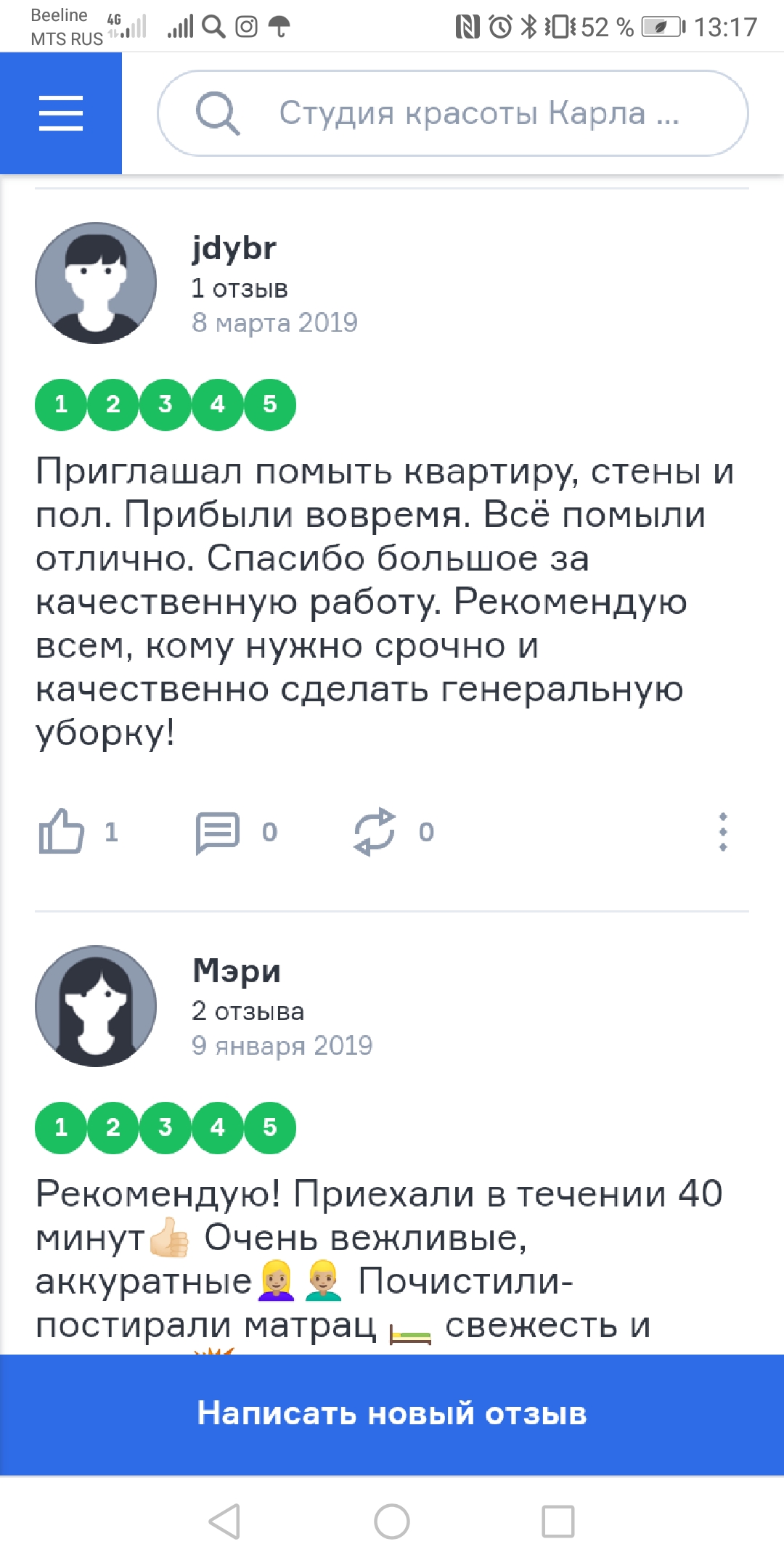Open jdybr's profile avatar

tap(96, 283)
